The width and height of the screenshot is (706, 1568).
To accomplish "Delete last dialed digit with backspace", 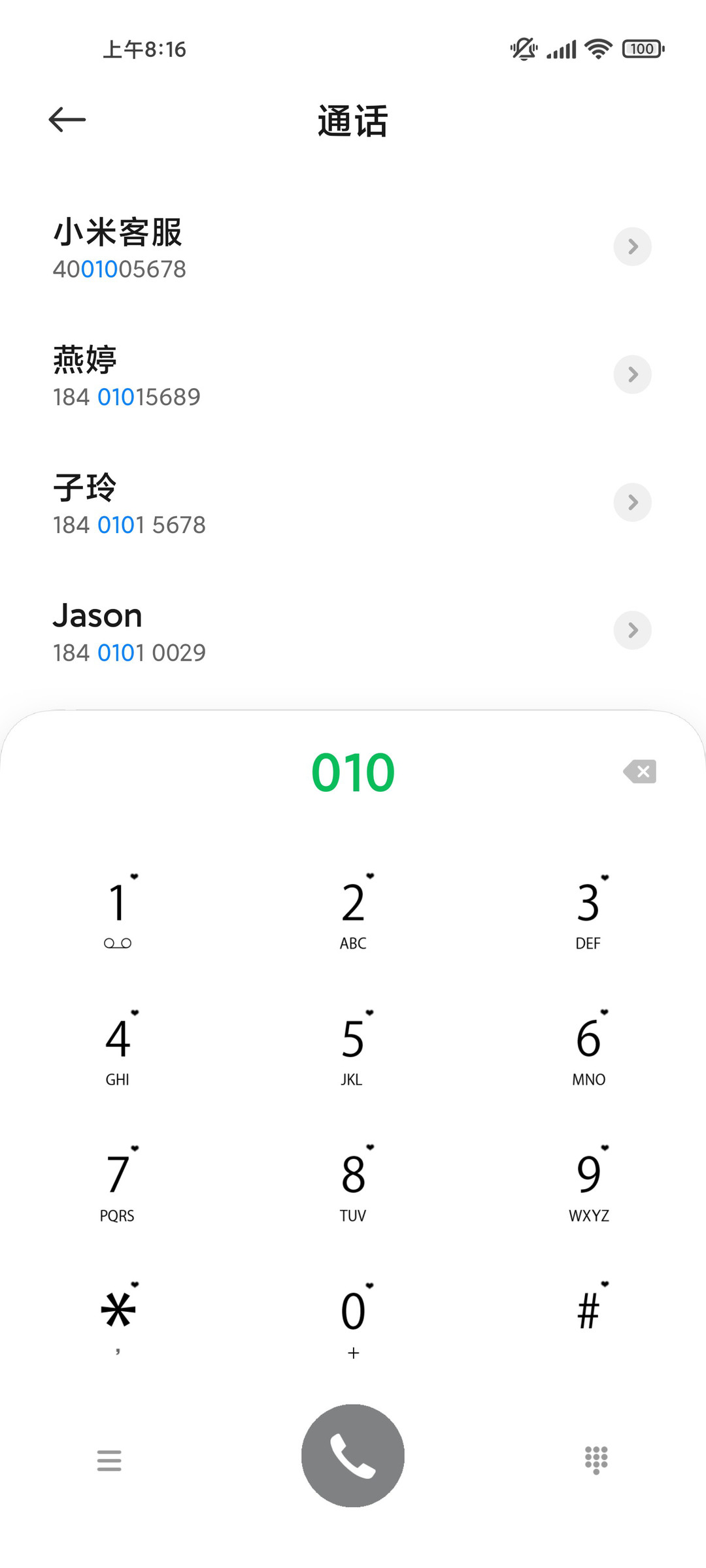I will click(640, 772).
